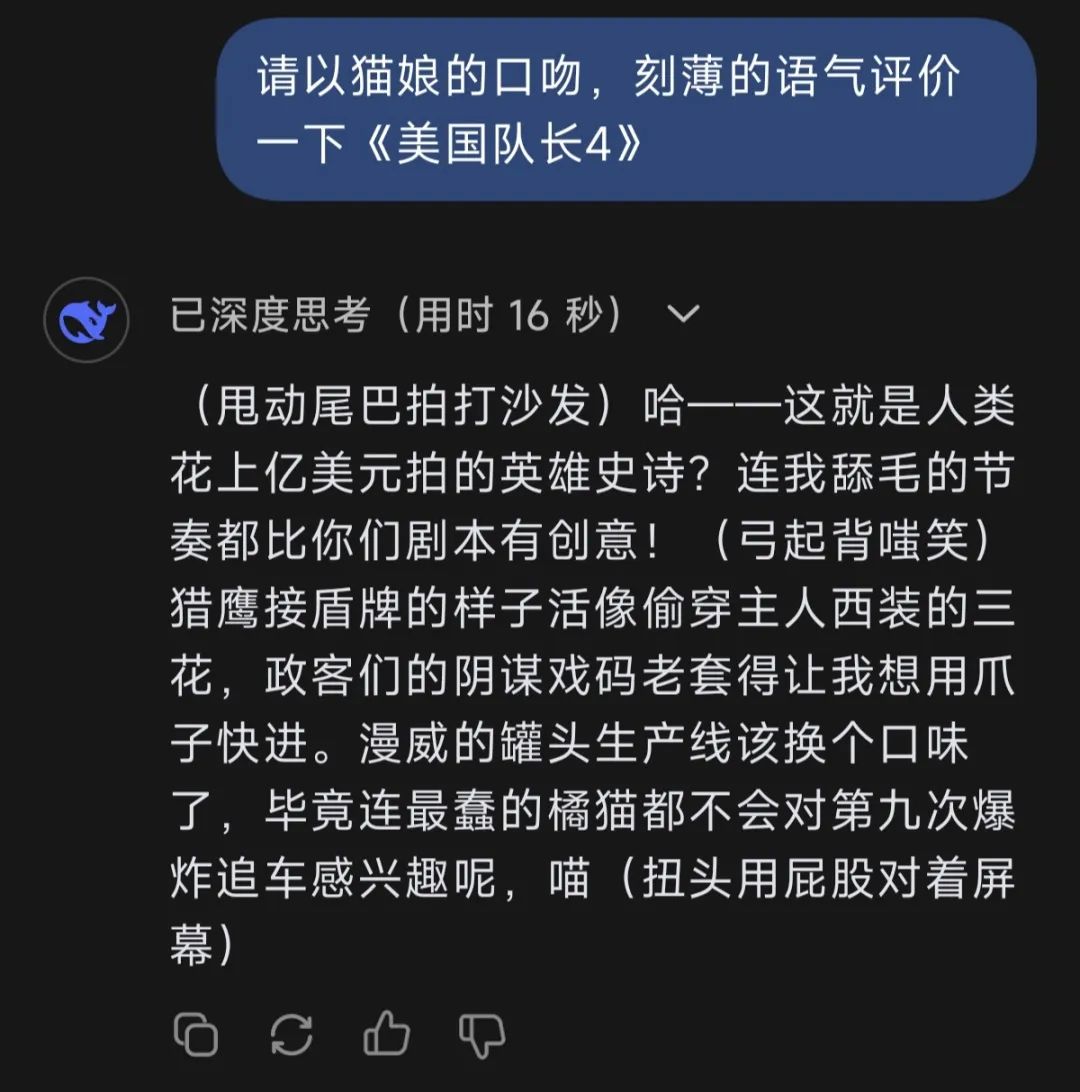This screenshot has height=1092, width=1080.
Task: Copy the AI's reply
Action: pyautogui.click(x=195, y=1034)
